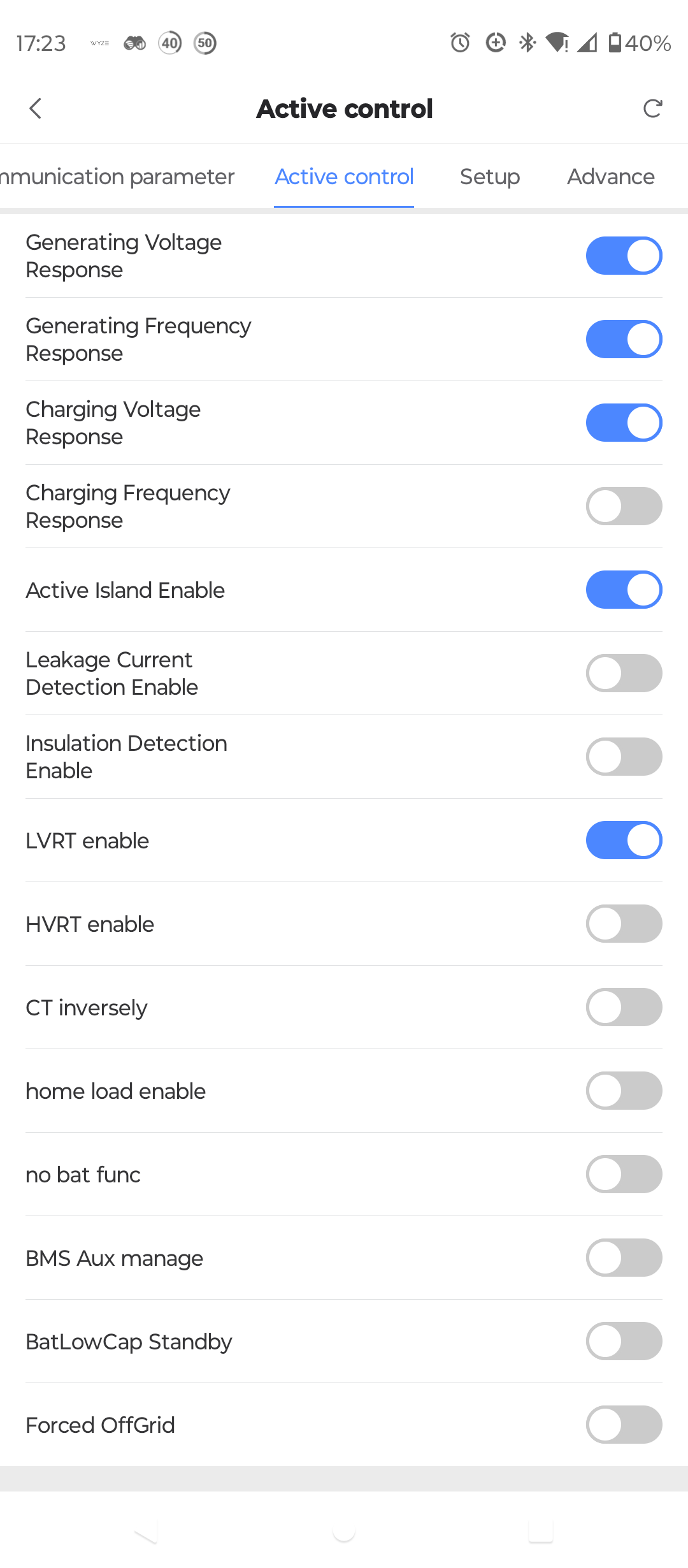
Task: Disable Generating Frequency Response
Action: [624, 339]
